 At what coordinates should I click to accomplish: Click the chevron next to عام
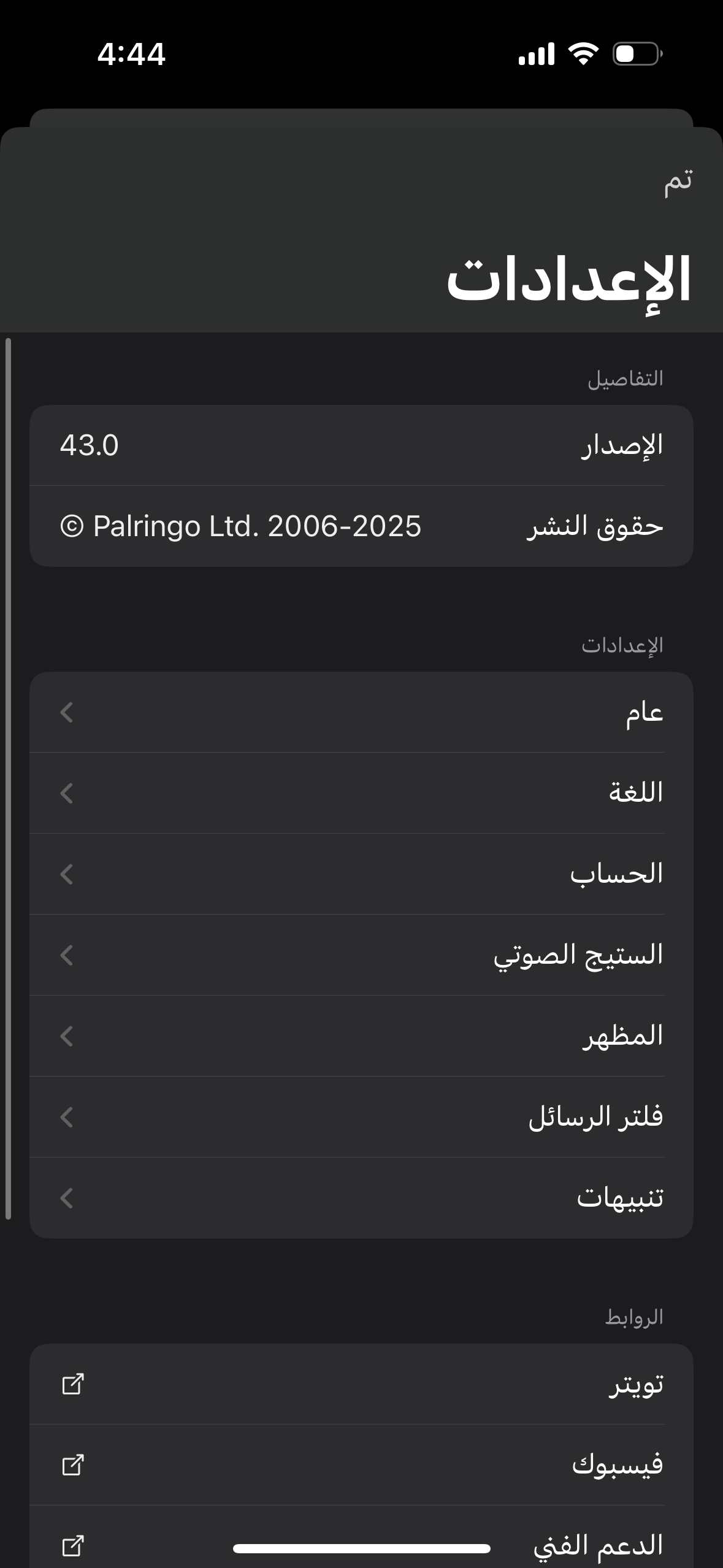[x=67, y=713]
